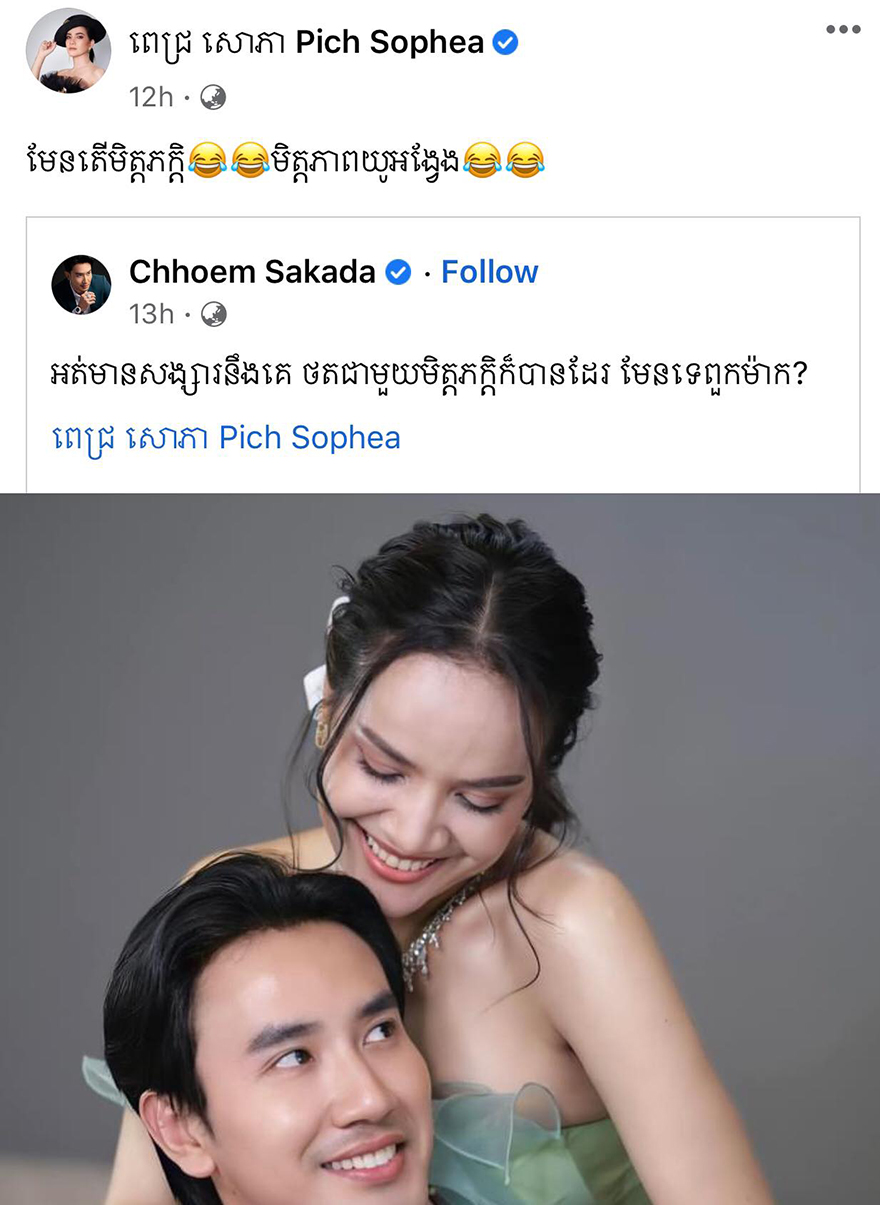This screenshot has height=1205, width=880.
Task: Open the tagged Pich Sophea mention link
Action: tap(226, 438)
